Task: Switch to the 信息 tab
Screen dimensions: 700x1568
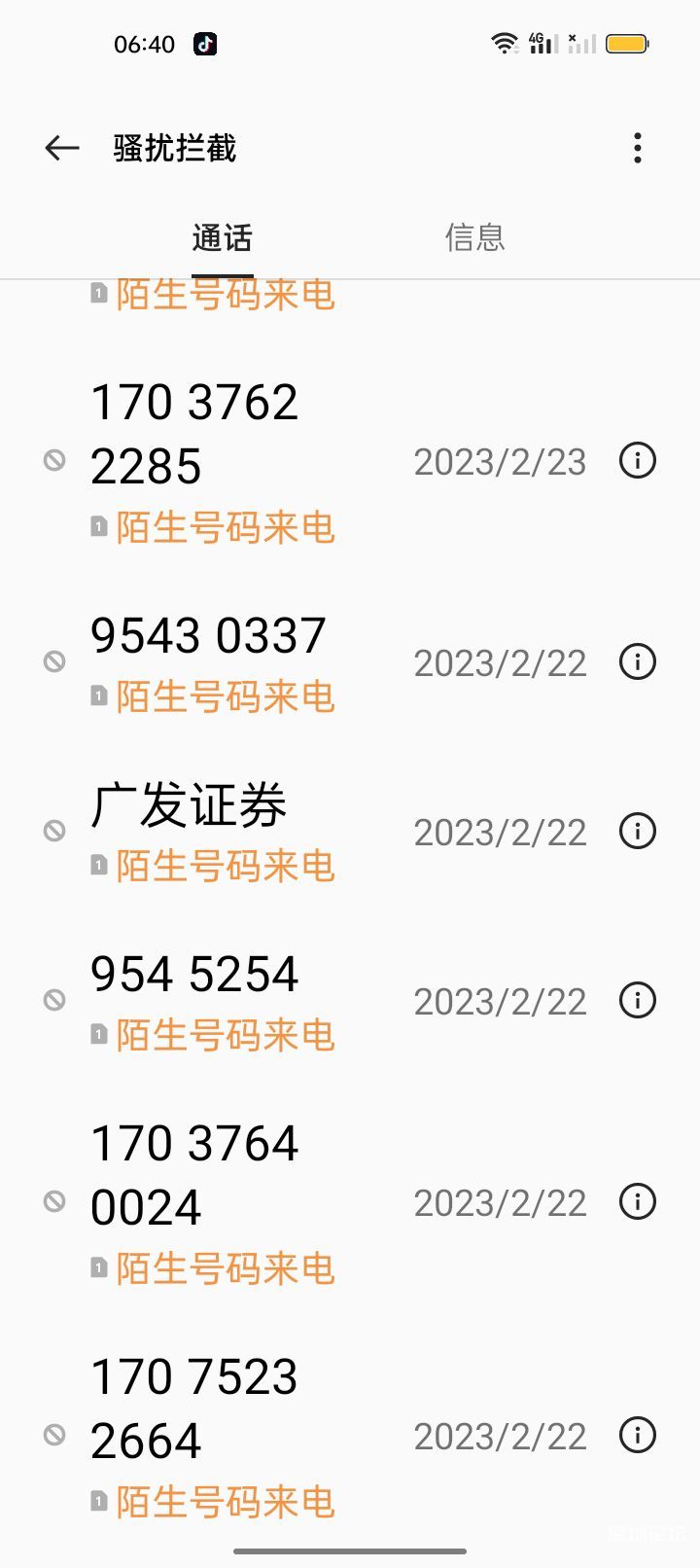Action: [x=474, y=237]
